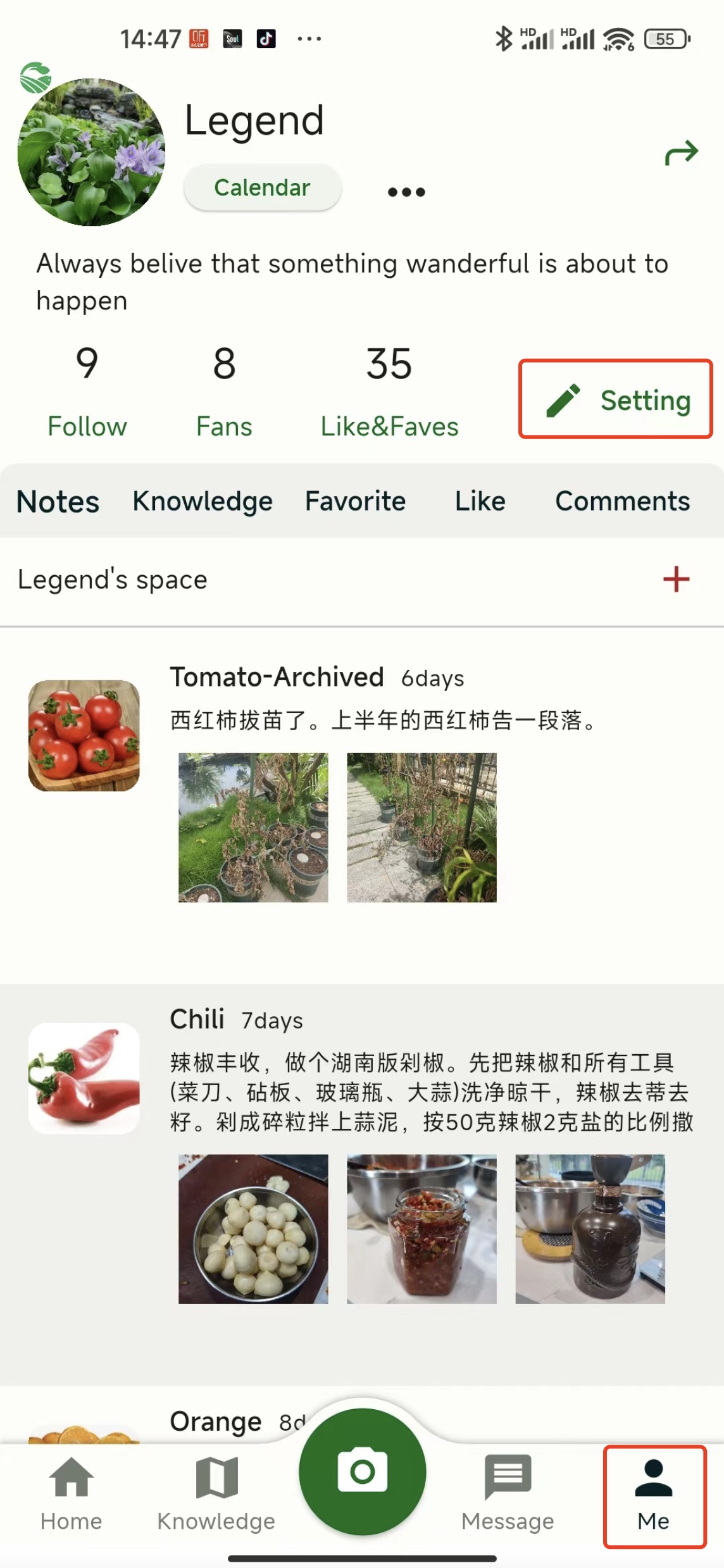Go to Home in bottom navigation

pyautogui.click(x=71, y=1494)
